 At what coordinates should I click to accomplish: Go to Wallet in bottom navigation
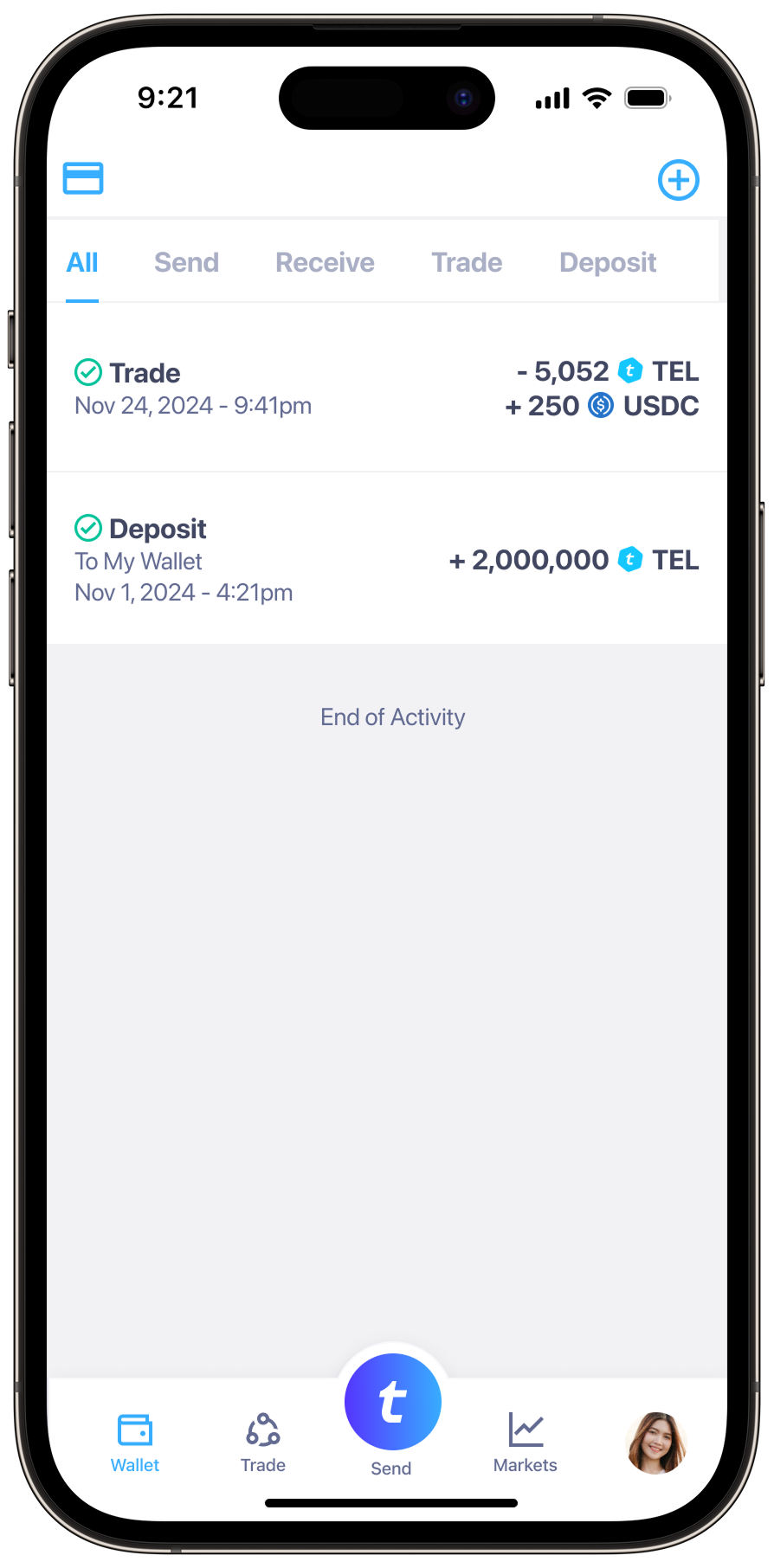click(x=135, y=1442)
